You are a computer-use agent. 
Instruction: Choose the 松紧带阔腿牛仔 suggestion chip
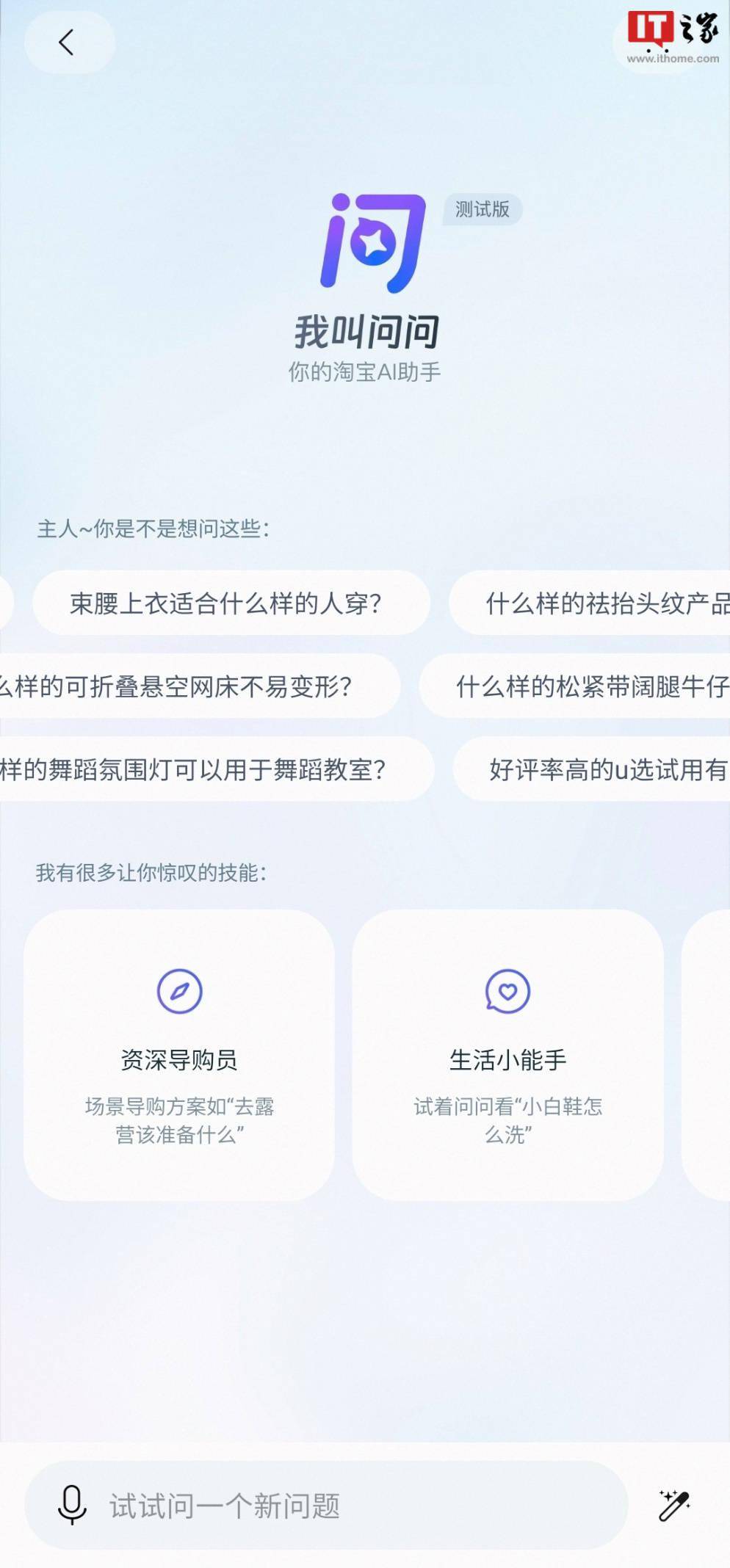coord(582,687)
